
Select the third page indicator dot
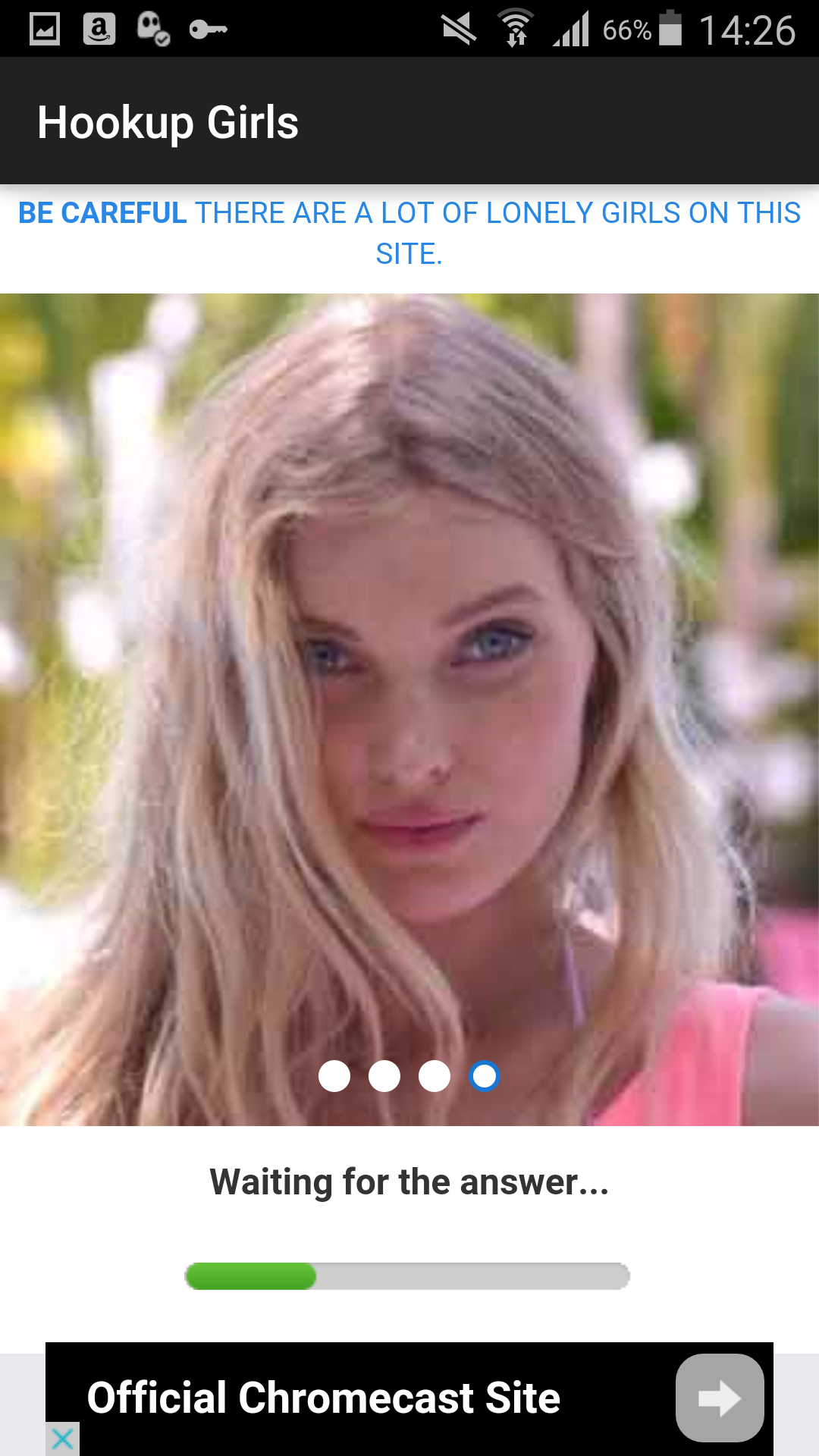[435, 1076]
